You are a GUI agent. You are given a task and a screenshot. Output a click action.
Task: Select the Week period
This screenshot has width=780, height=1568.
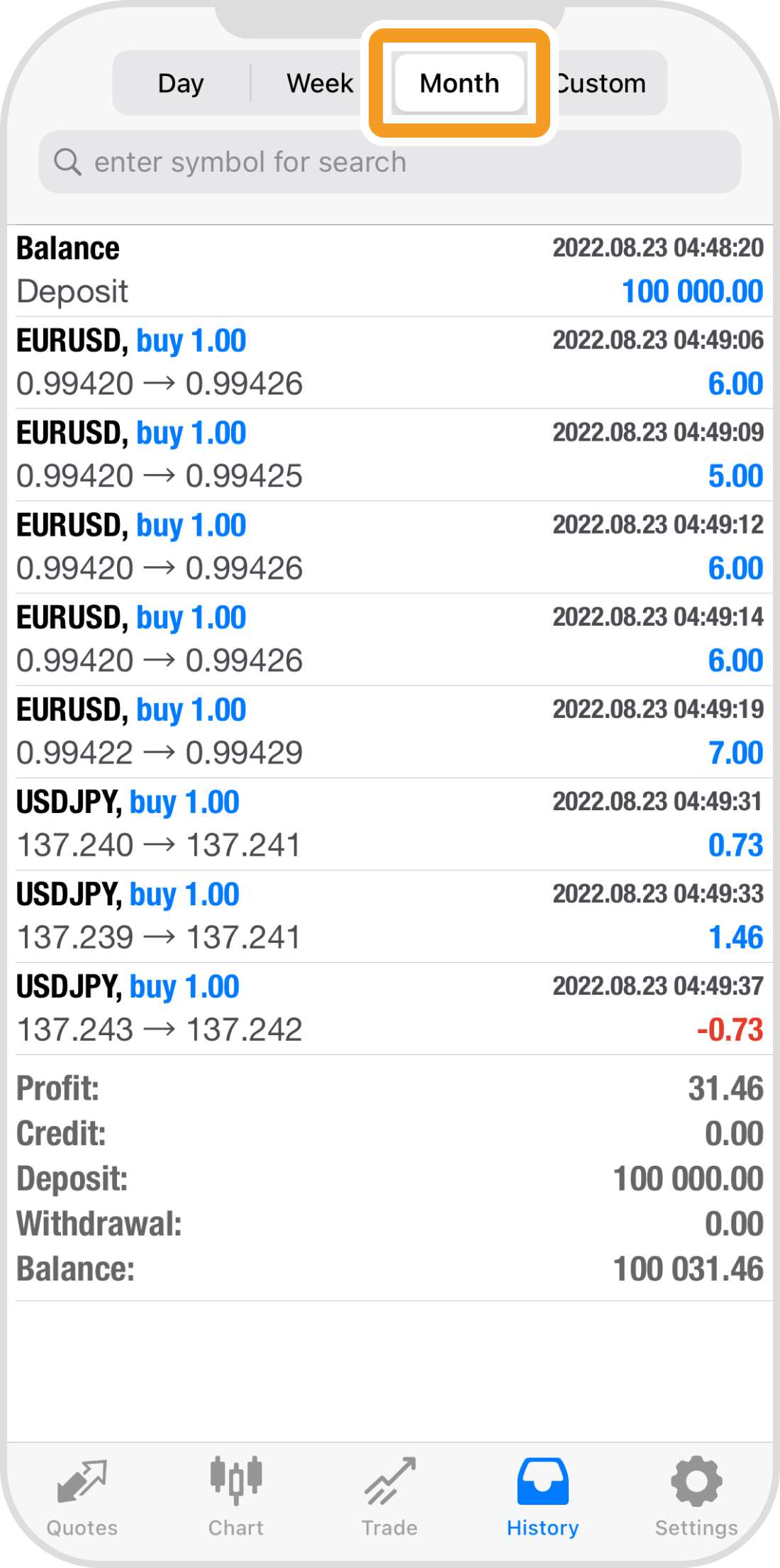tap(320, 84)
